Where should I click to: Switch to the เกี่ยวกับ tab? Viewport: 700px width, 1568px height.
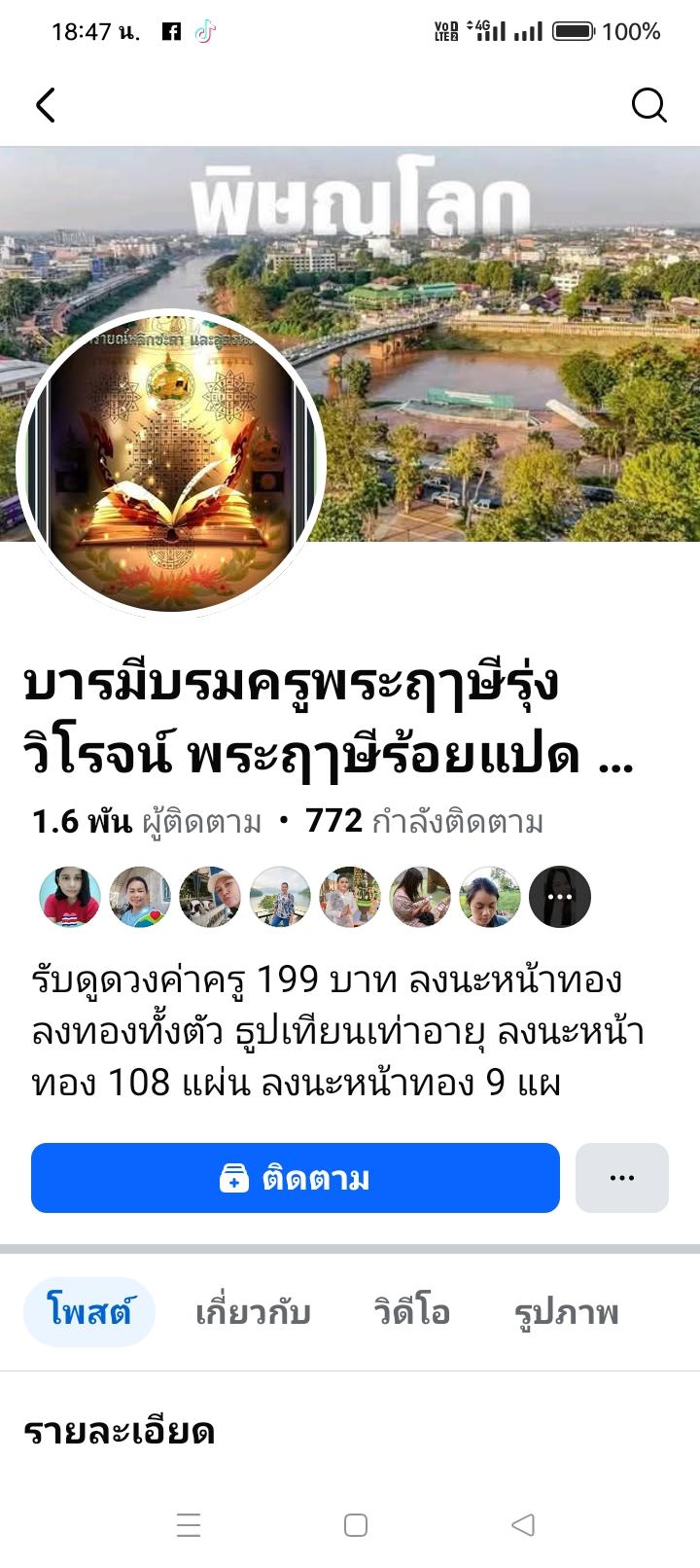click(x=253, y=1312)
